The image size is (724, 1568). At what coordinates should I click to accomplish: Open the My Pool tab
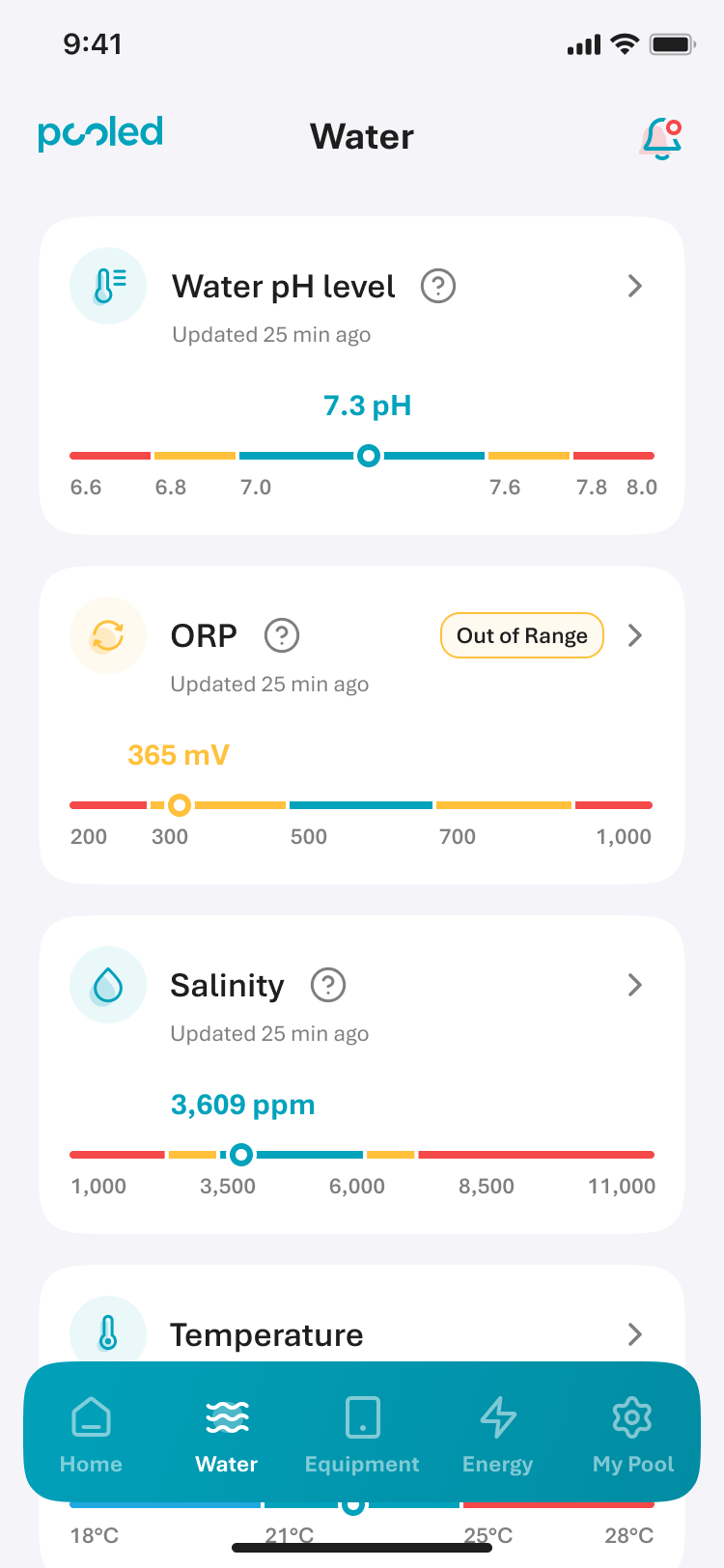tap(633, 1435)
